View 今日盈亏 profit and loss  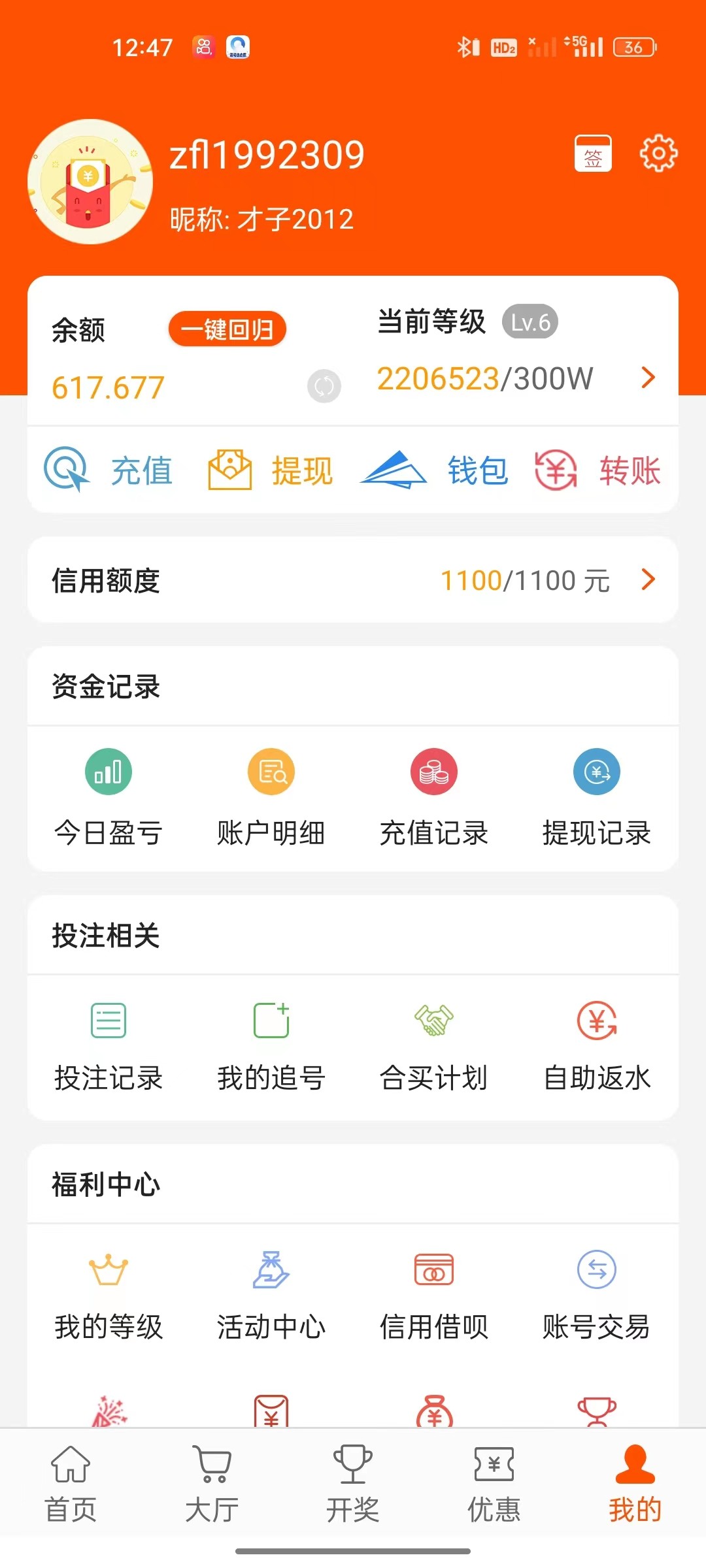109,797
